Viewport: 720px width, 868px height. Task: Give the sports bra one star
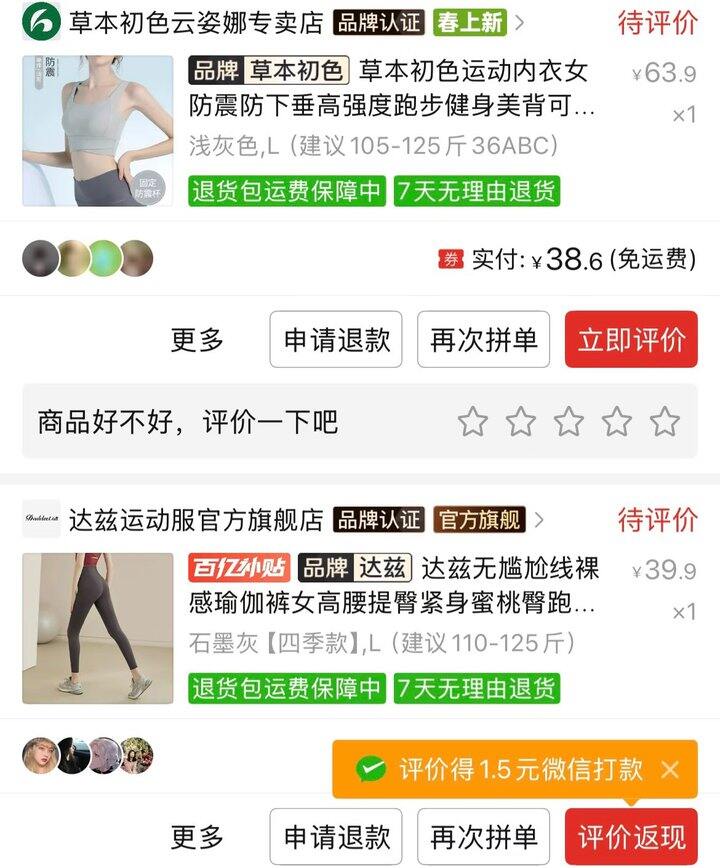pyautogui.click(x=472, y=422)
